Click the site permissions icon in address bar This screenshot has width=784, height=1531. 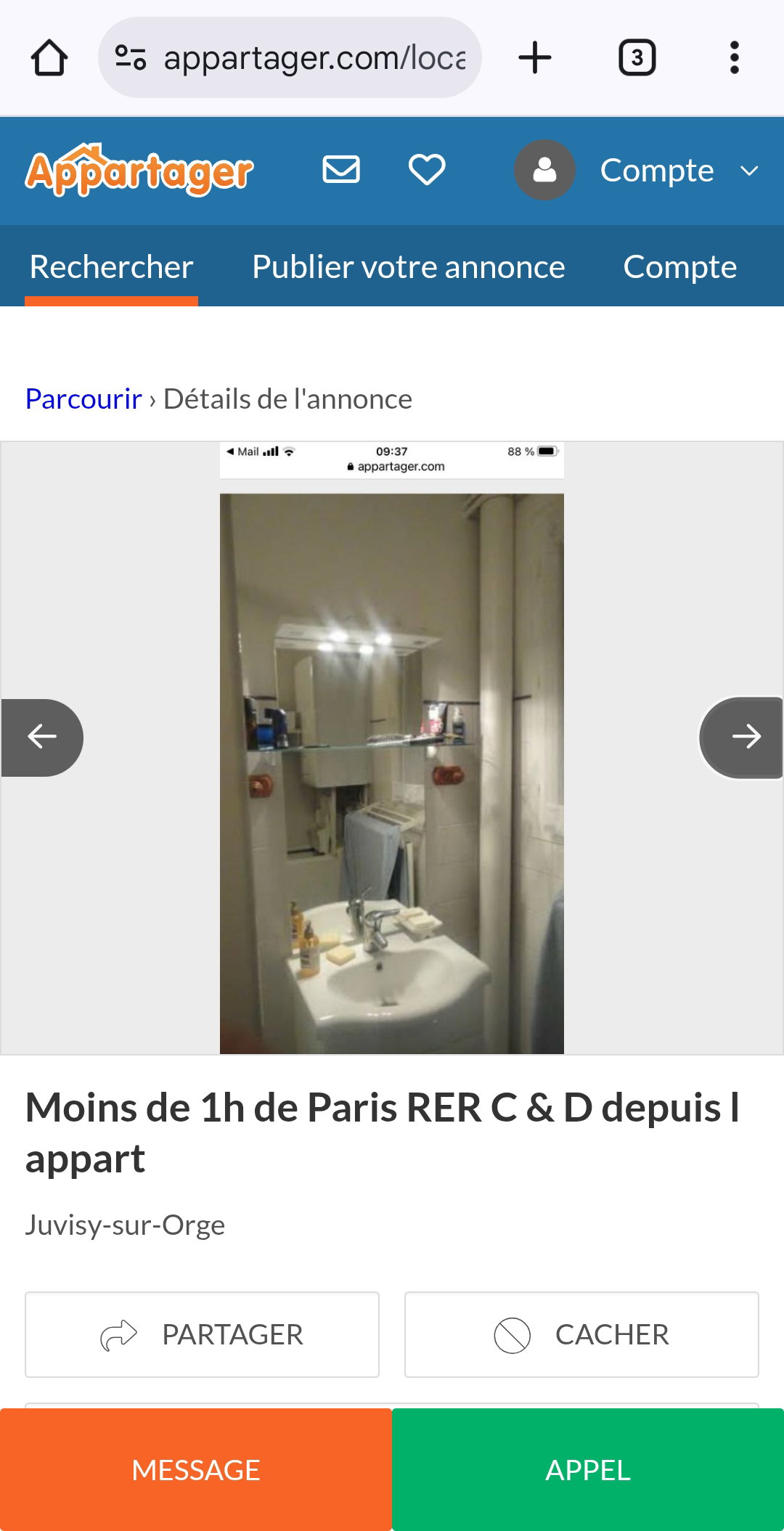(129, 58)
